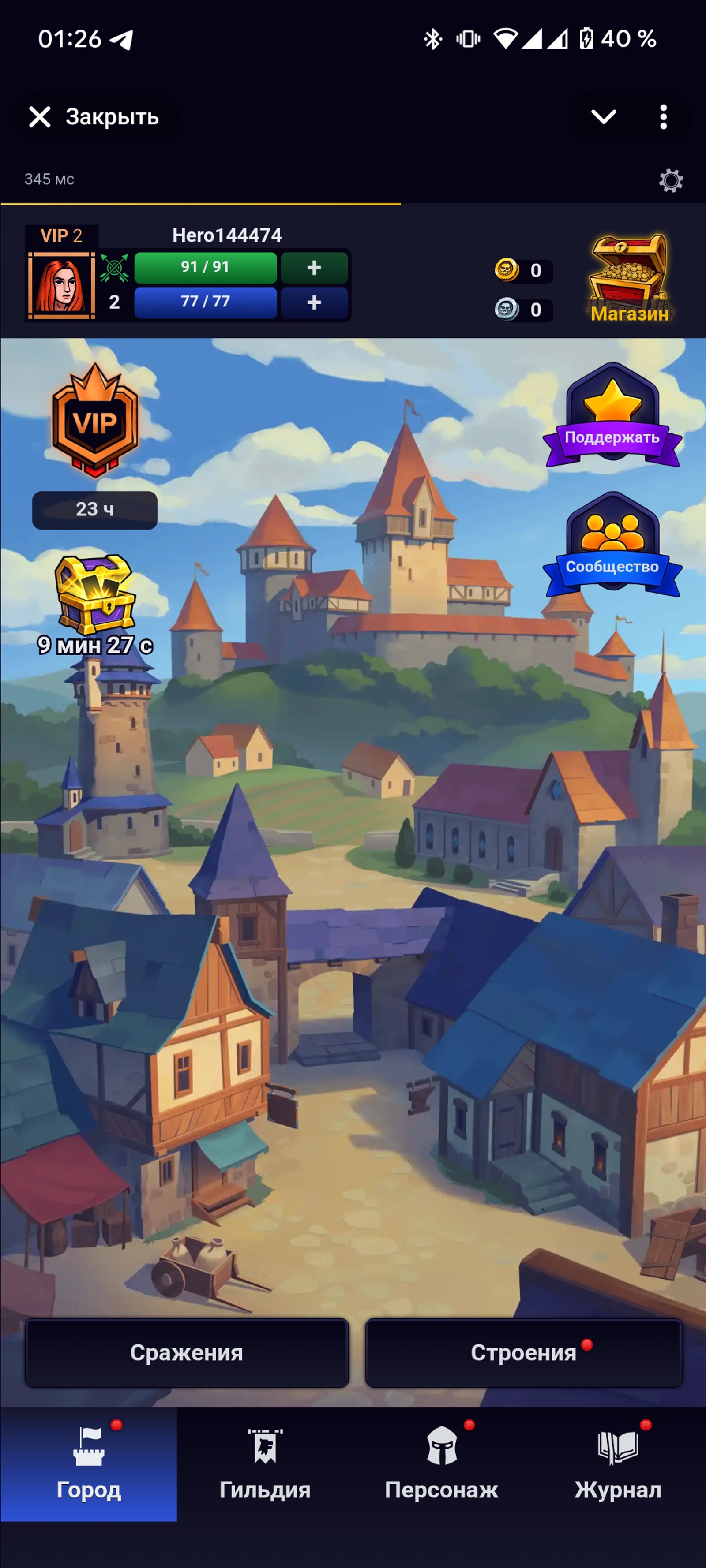Screen dimensions: 706x1568
Task: Add health with the green plus button
Action: click(x=314, y=268)
